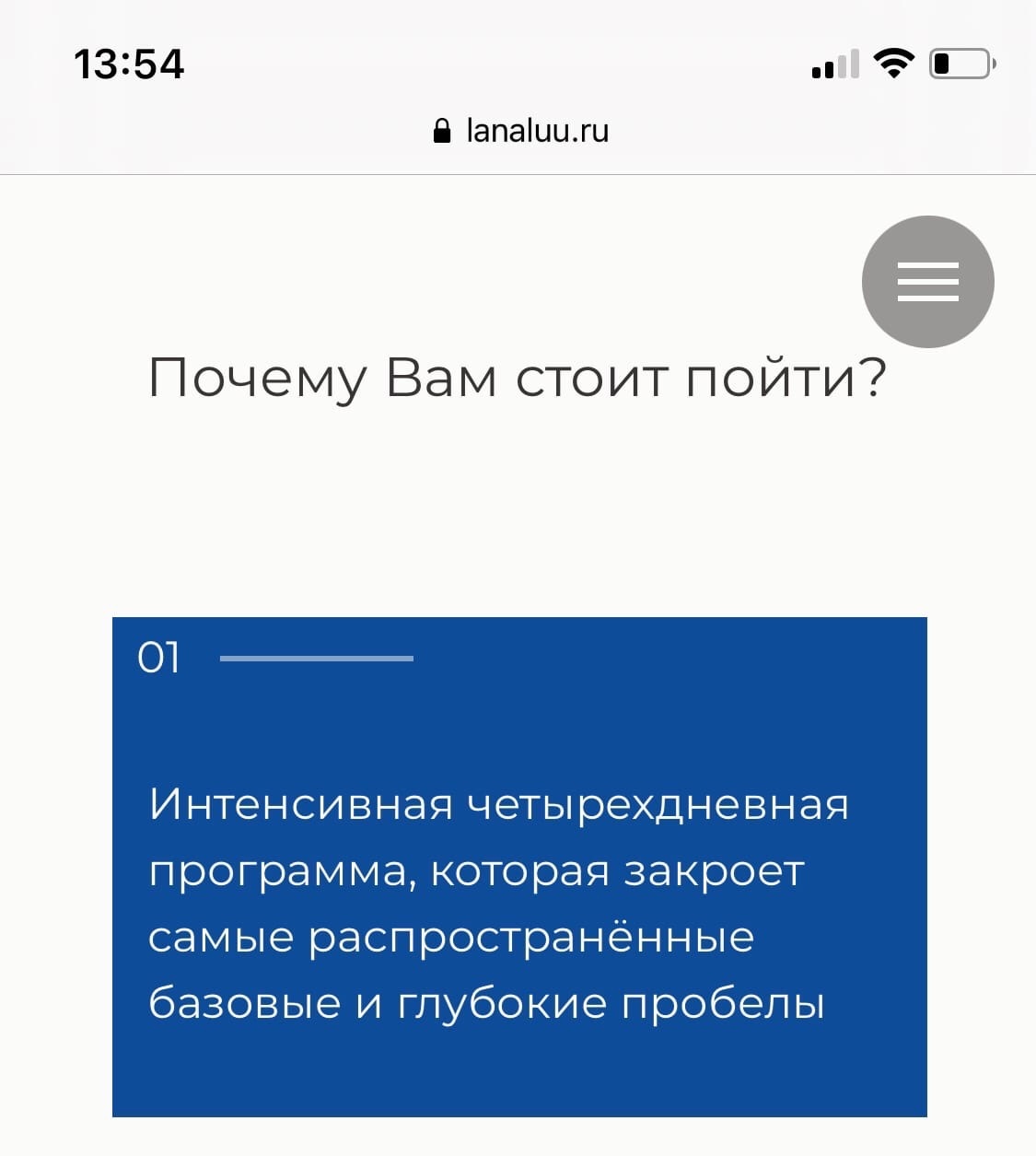Viewport: 1036px width, 1156px height.
Task: Tap the lanaluu.ru address bar
Action: pos(520,131)
